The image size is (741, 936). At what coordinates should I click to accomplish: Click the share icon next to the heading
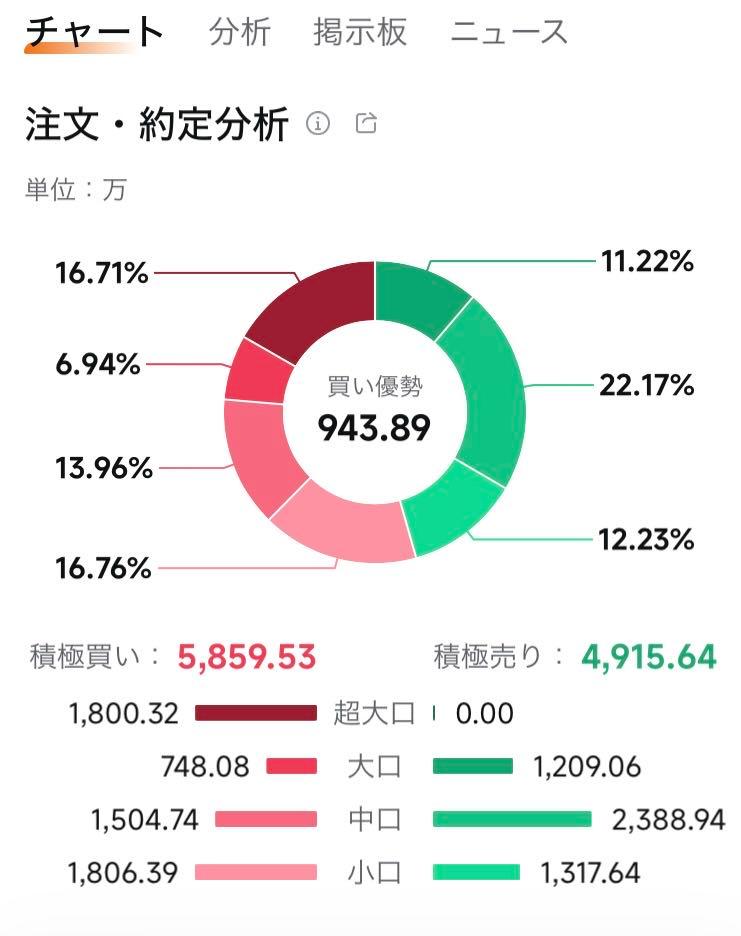tap(367, 121)
